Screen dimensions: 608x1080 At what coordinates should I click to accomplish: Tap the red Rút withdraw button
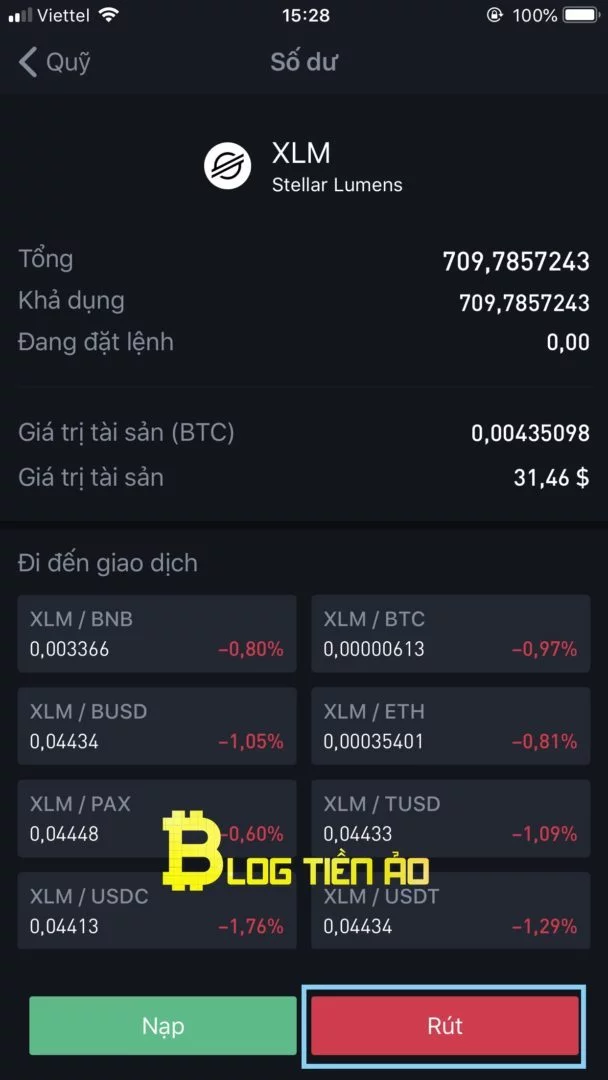click(445, 1026)
